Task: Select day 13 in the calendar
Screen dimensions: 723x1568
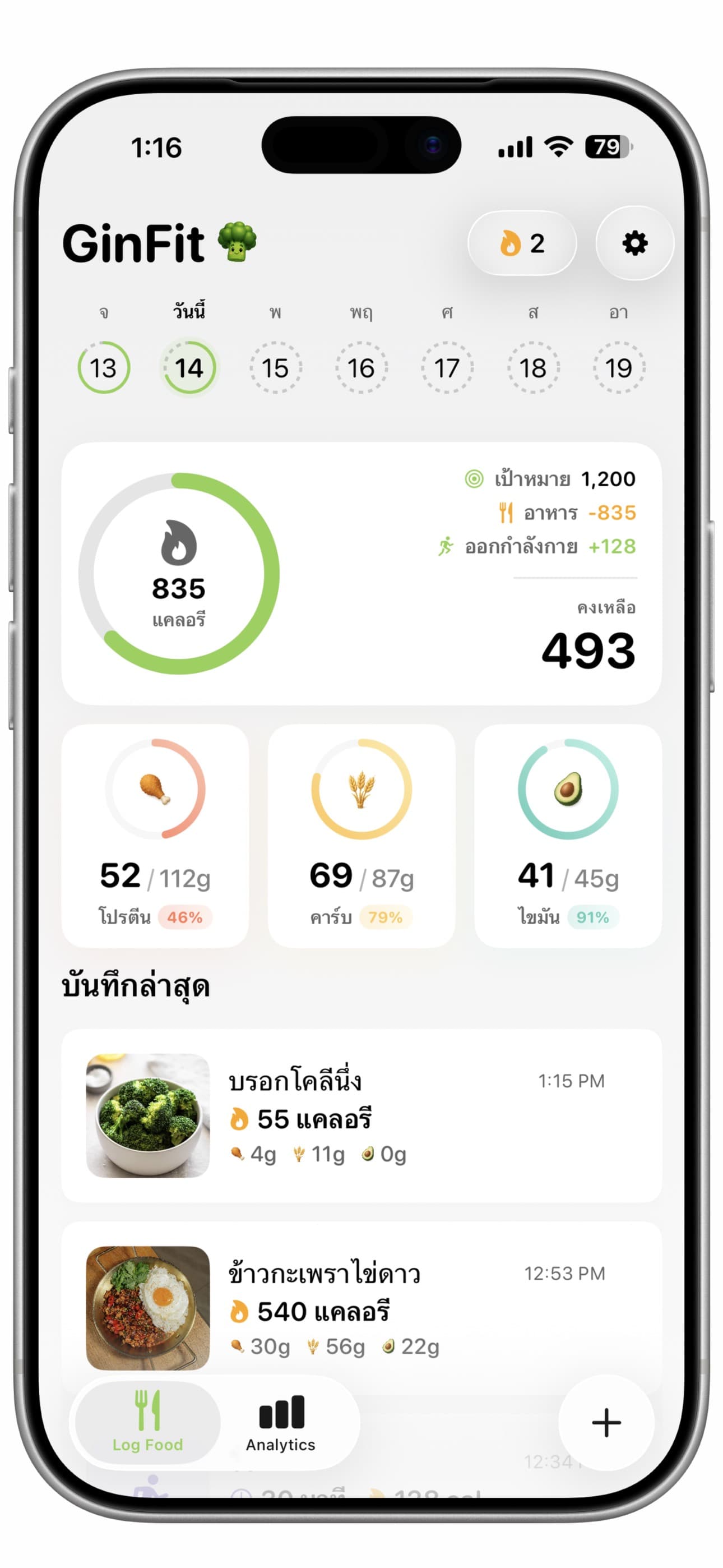Action: [x=104, y=368]
